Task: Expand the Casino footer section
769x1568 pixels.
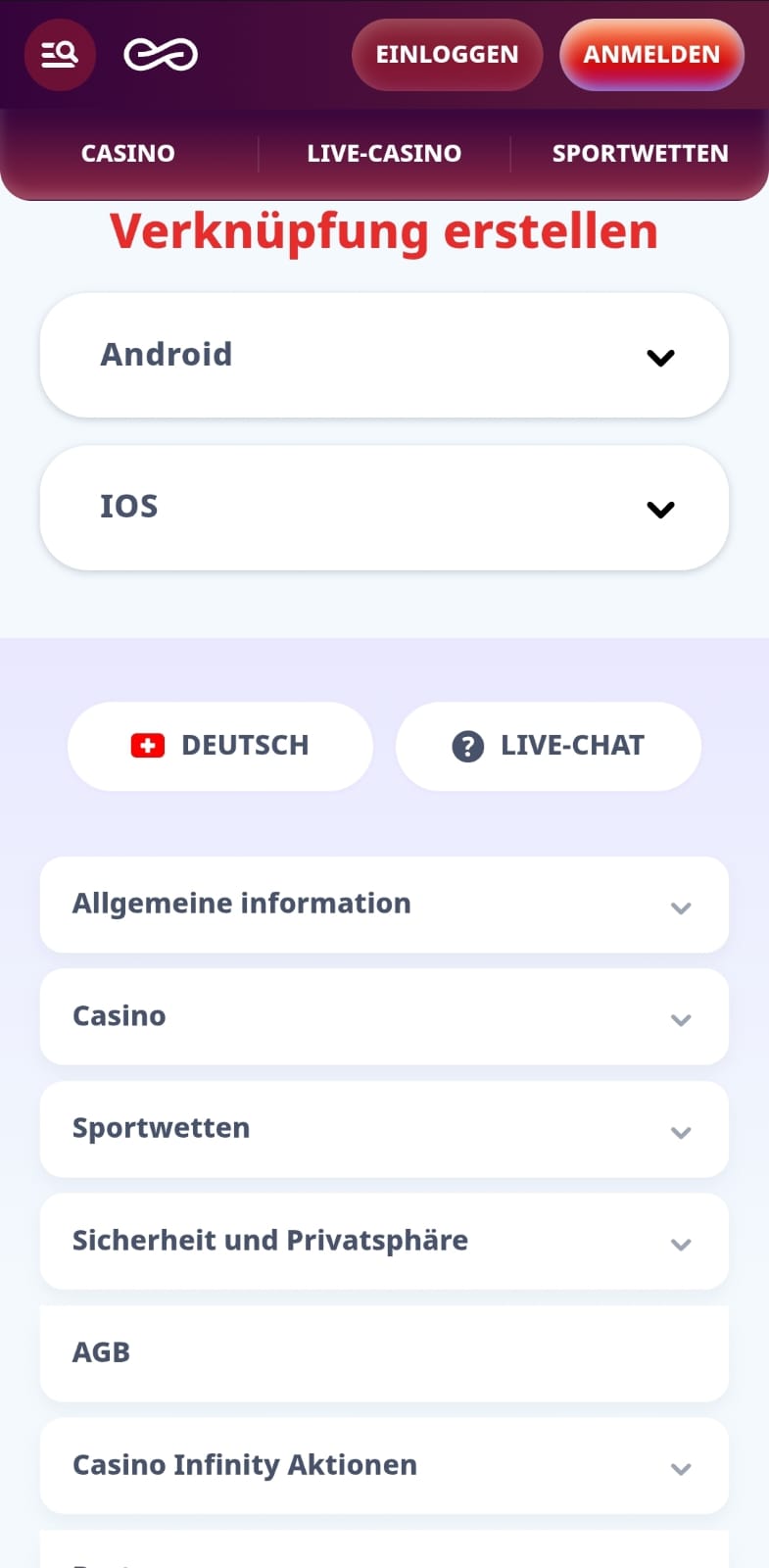Action: [384, 1016]
